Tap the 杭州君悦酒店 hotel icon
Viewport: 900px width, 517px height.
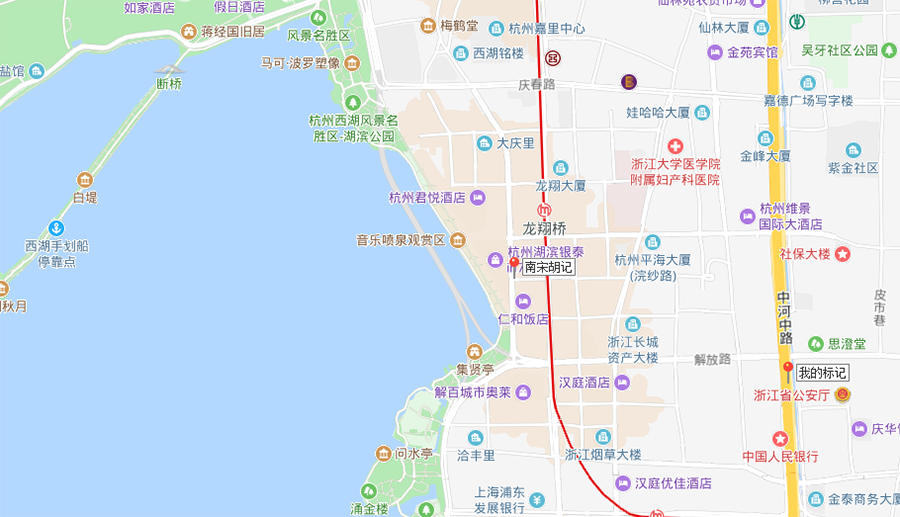(478, 197)
